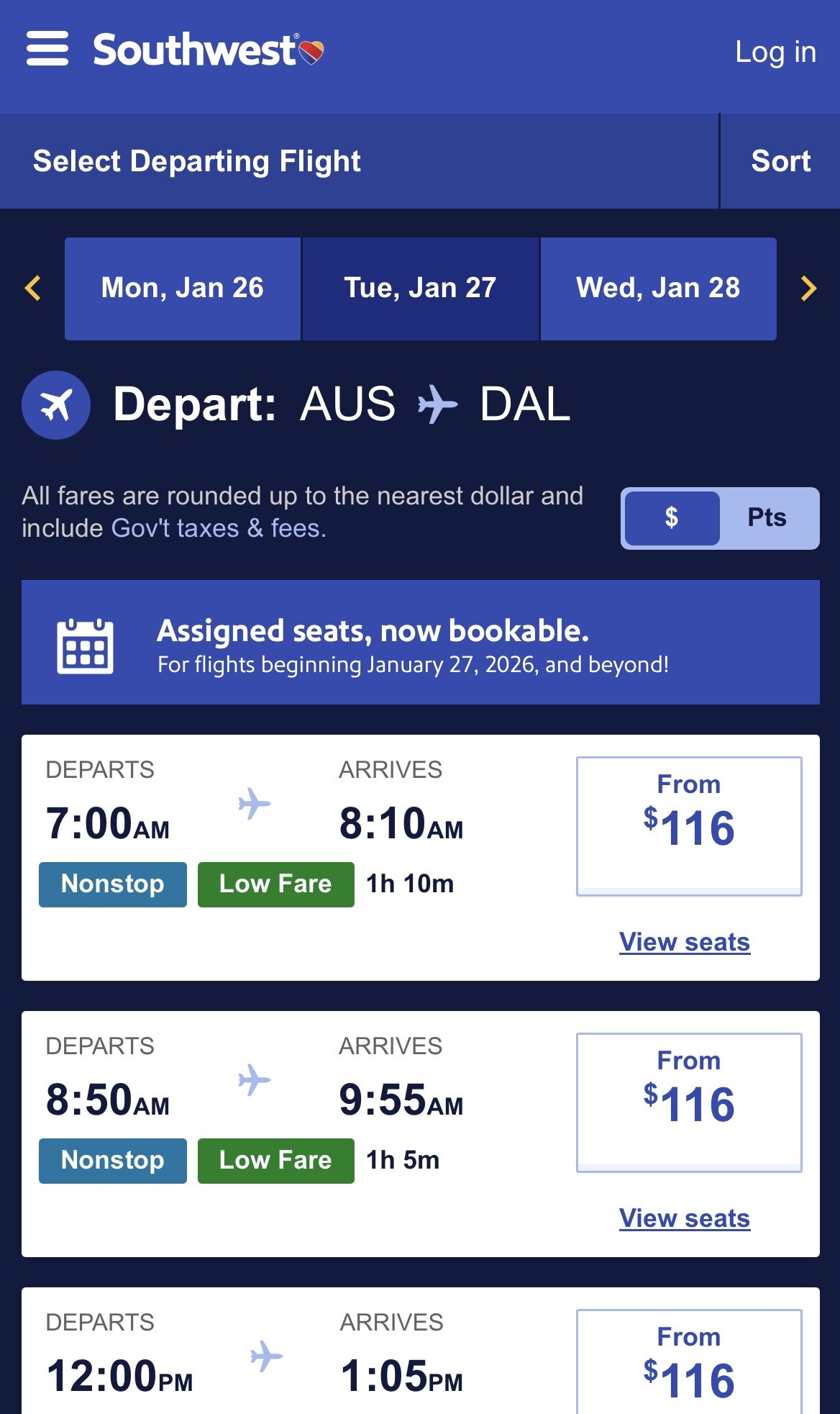This screenshot has height=1414, width=840.
Task: Choose $116 fare for 8:50AM flight
Action: 689,1102
